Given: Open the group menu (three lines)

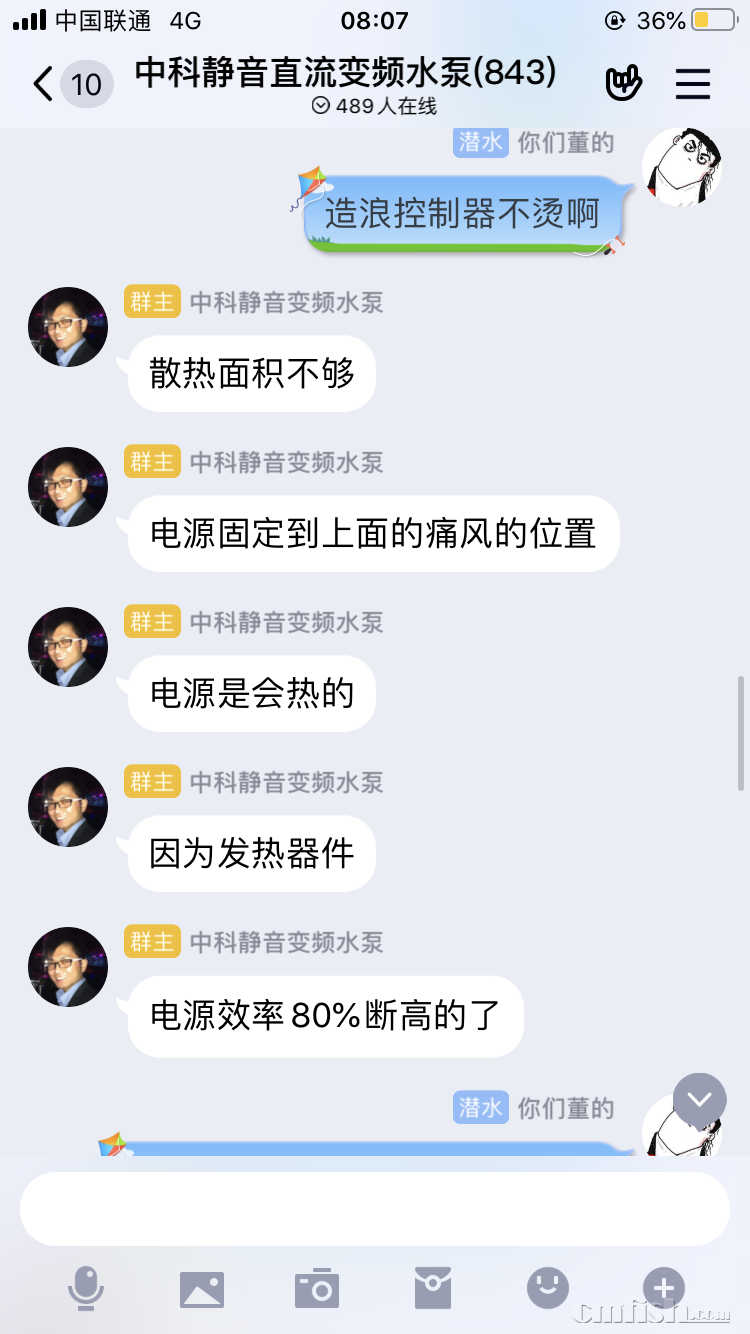Looking at the screenshot, I should pyautogui.click(x=692, y=84).
